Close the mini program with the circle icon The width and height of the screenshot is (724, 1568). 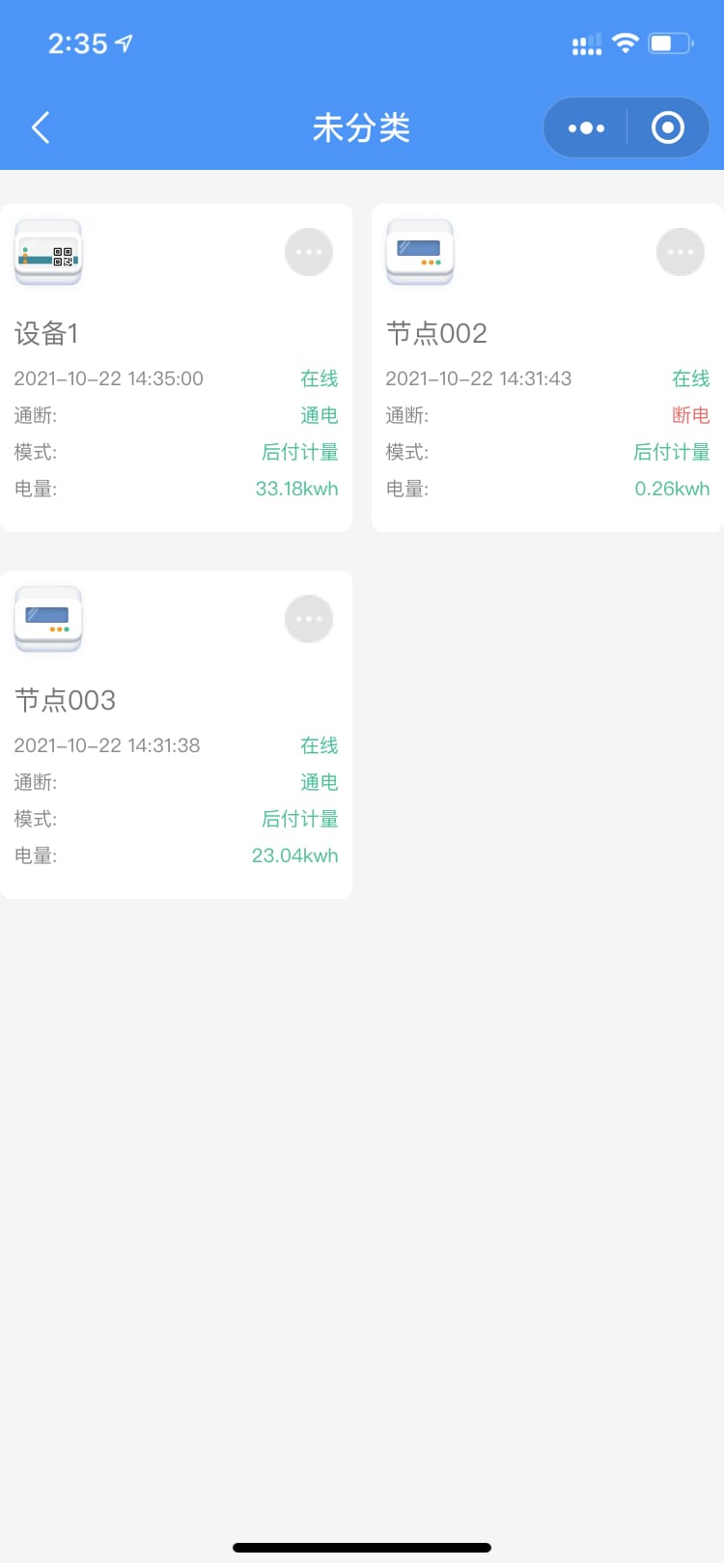[x=667, y=127]
